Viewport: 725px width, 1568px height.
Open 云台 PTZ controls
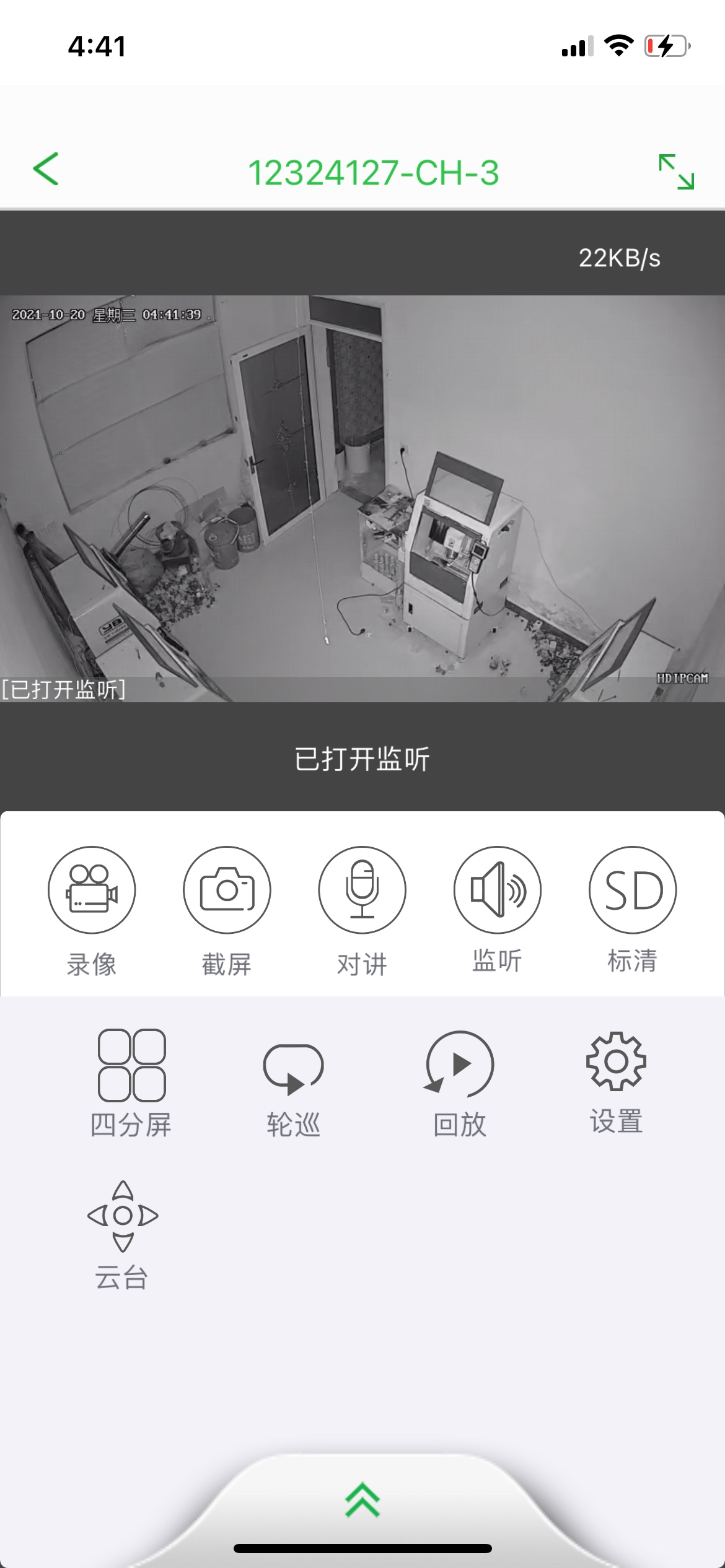click(123, 1216)
